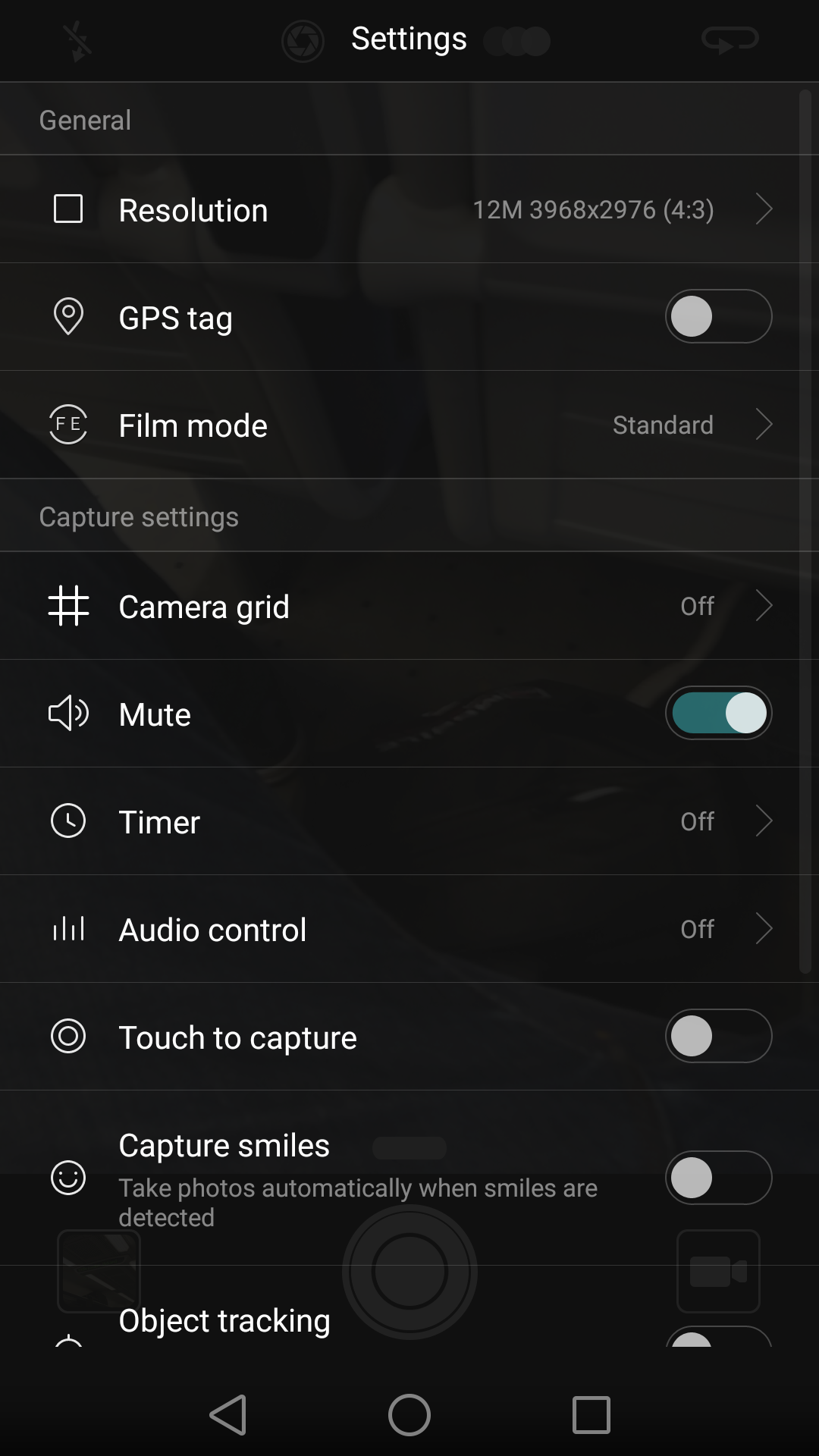The height and width of the screenshot is (1456, 819).
Task: Go to the home screen
Action: (409, 1415)
